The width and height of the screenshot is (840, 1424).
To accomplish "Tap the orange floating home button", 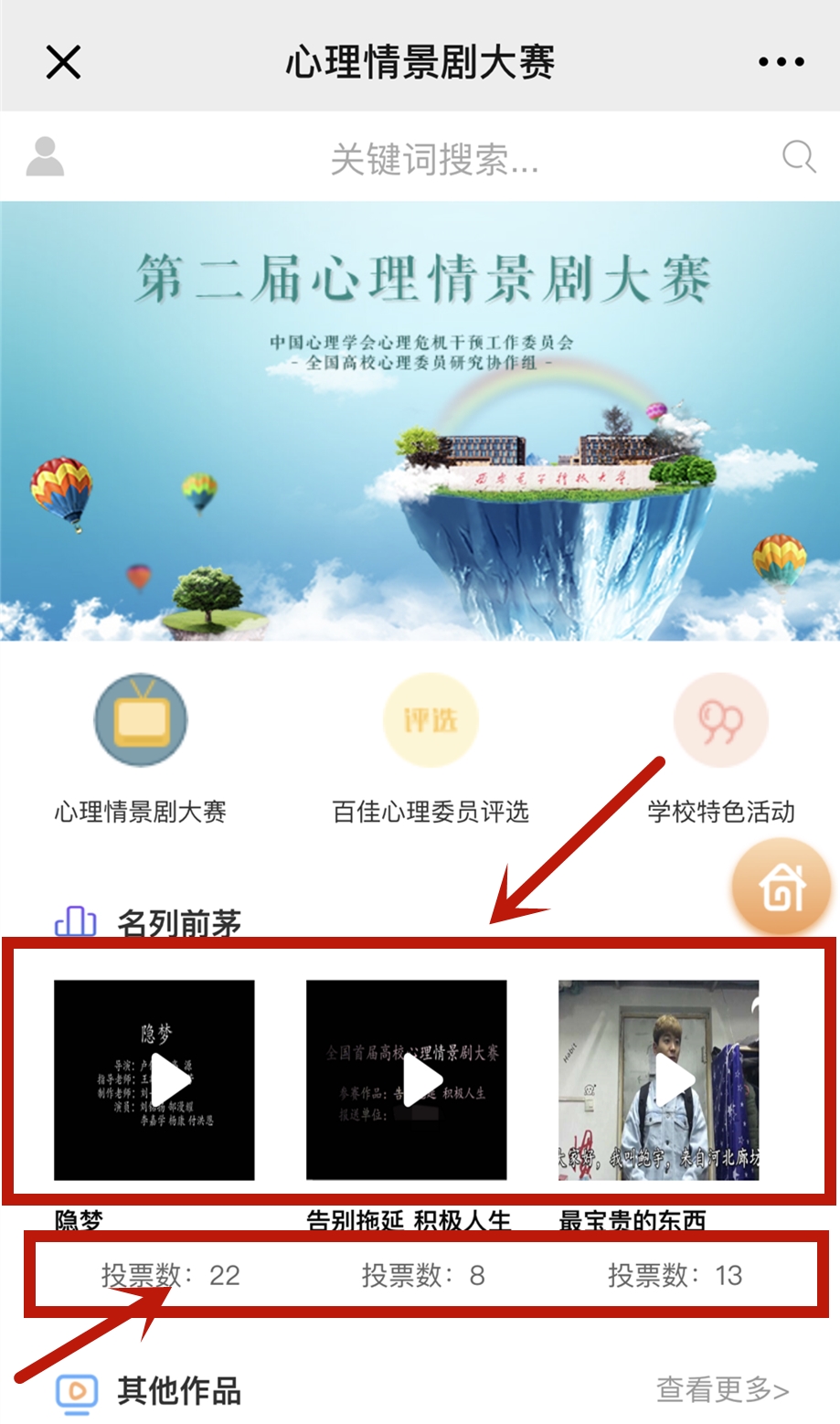I will tap(781, 886).
